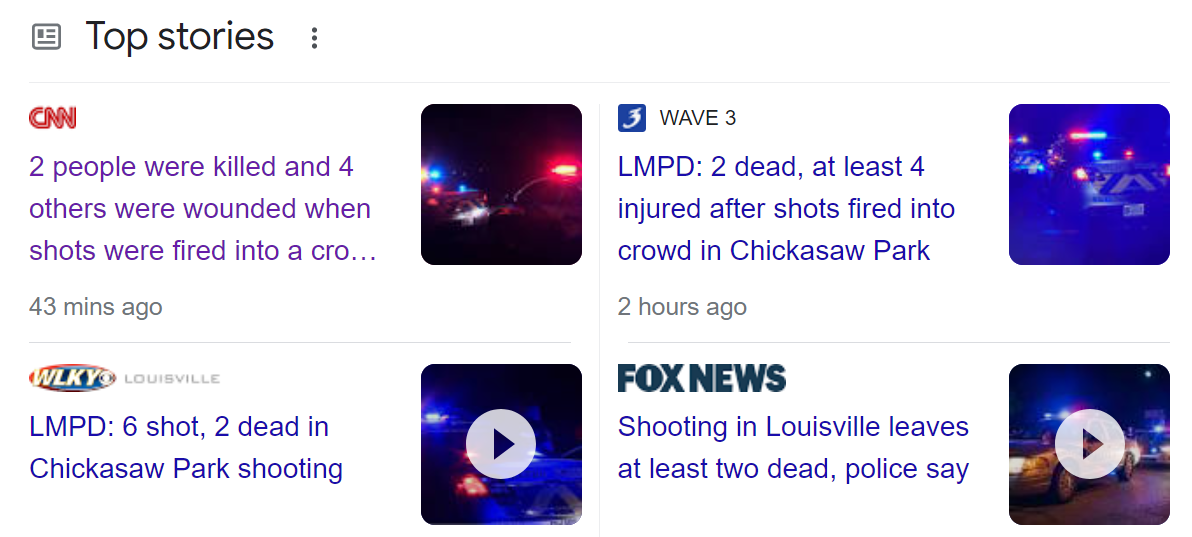Open the Top stories overflow menu
The width and height of the screenshot is (1192, 537).
314,38
